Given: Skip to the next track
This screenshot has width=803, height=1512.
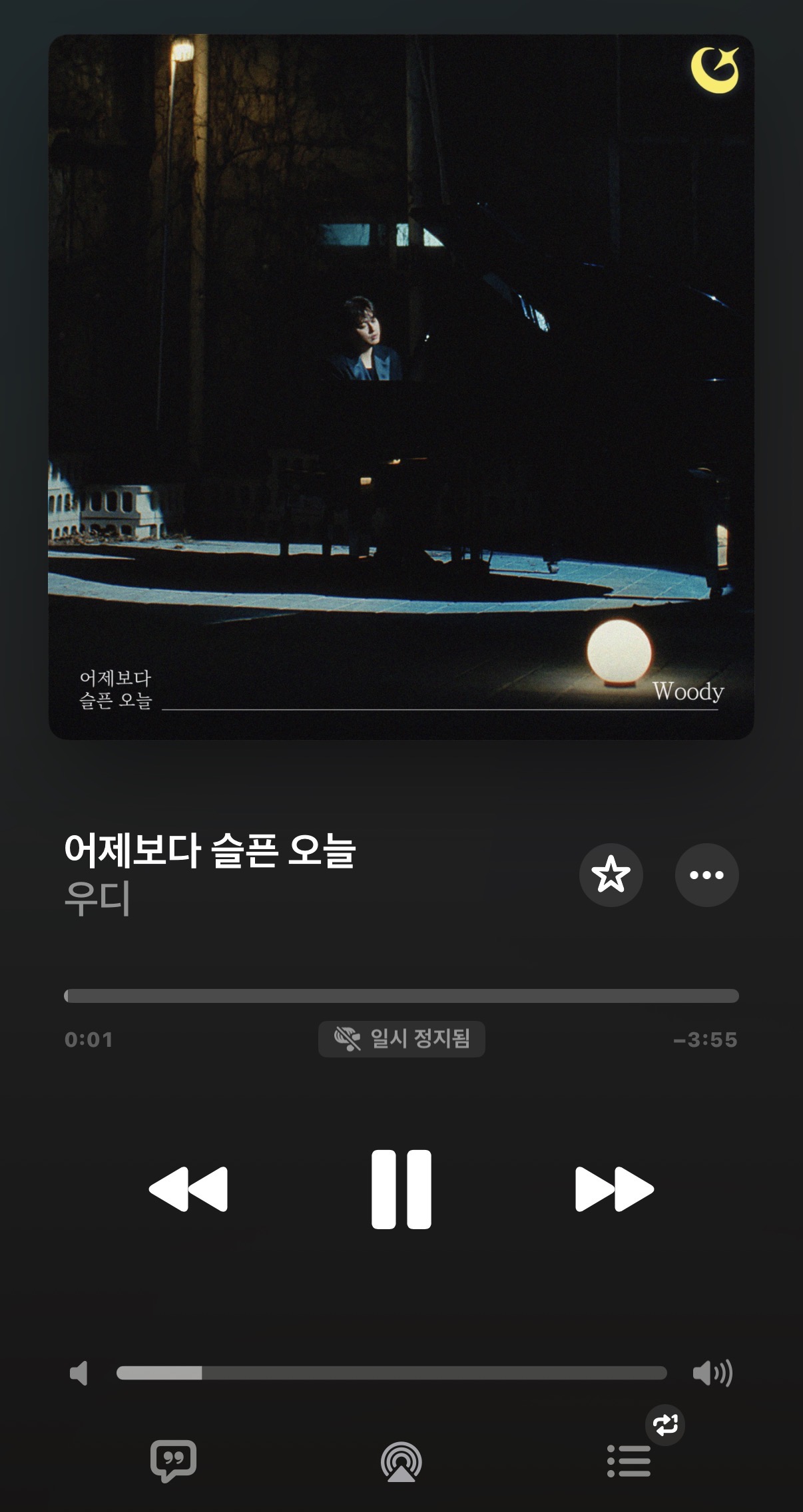Looking at the screenshot, I should click(614, 1189).
